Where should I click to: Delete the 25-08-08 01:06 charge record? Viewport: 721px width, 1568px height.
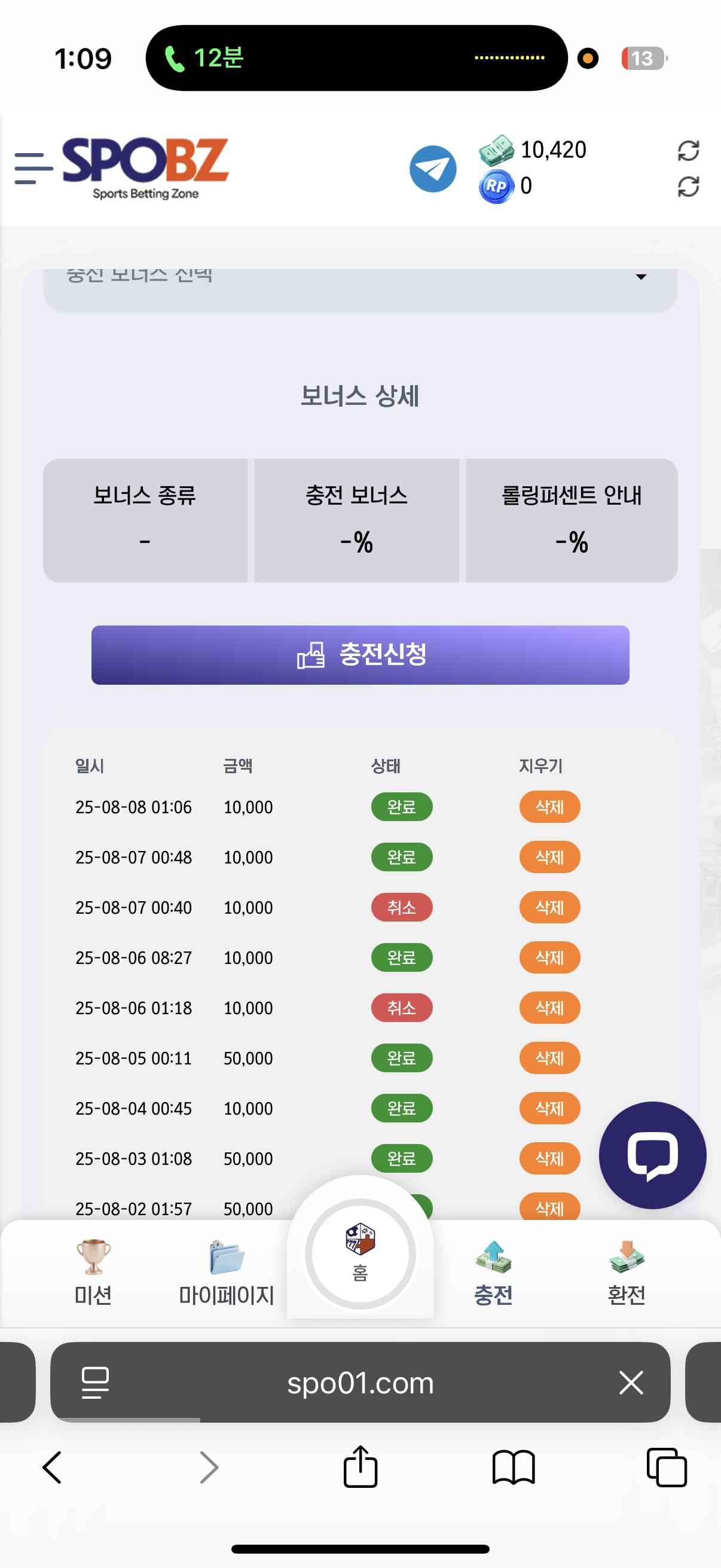[x=549, y=807]
